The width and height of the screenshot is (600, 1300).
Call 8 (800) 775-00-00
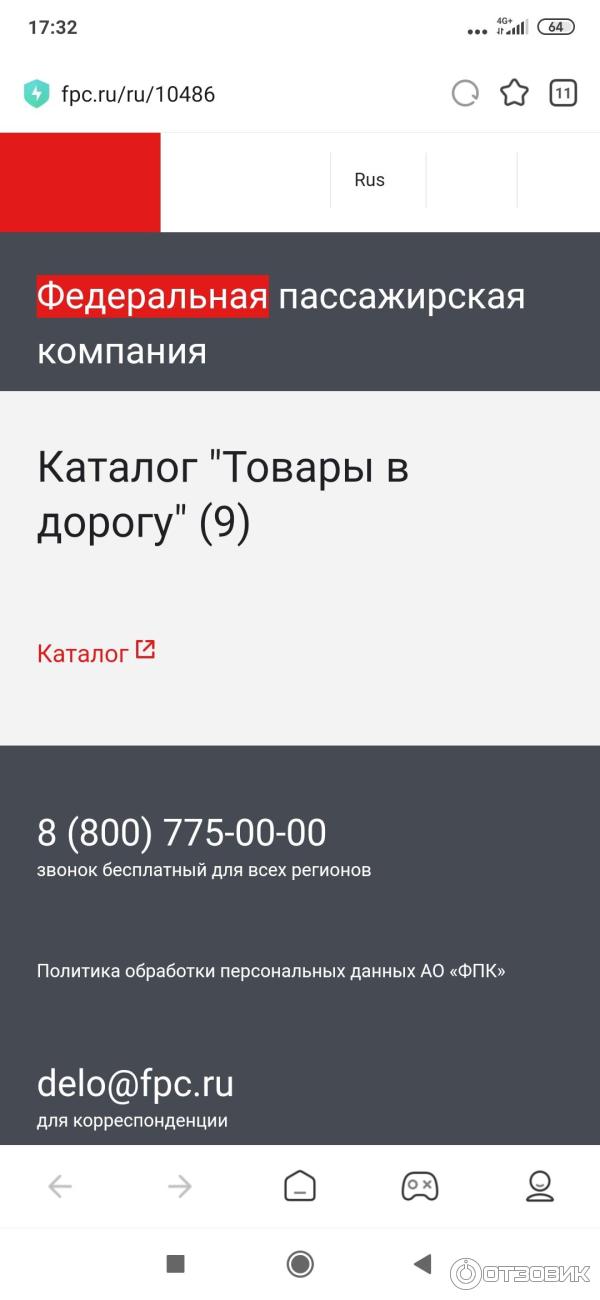[x=181, y=833]
